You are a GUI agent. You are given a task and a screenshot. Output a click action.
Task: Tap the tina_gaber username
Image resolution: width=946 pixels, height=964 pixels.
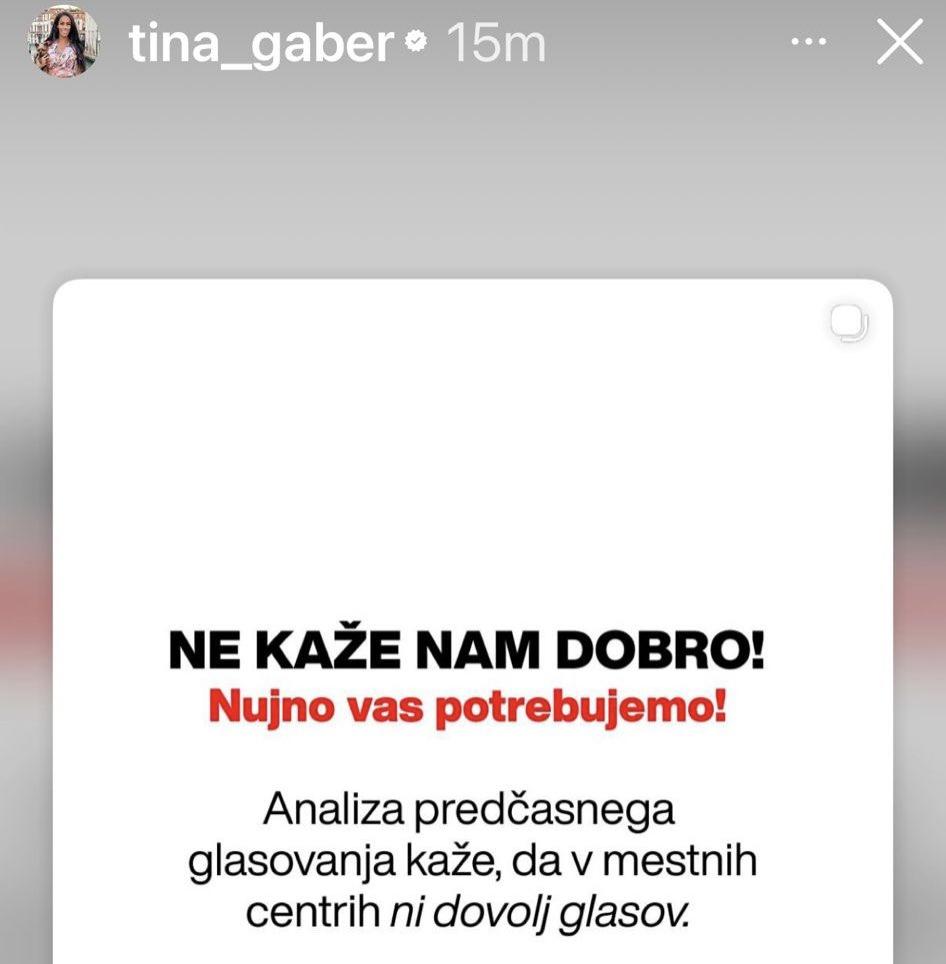260,43
